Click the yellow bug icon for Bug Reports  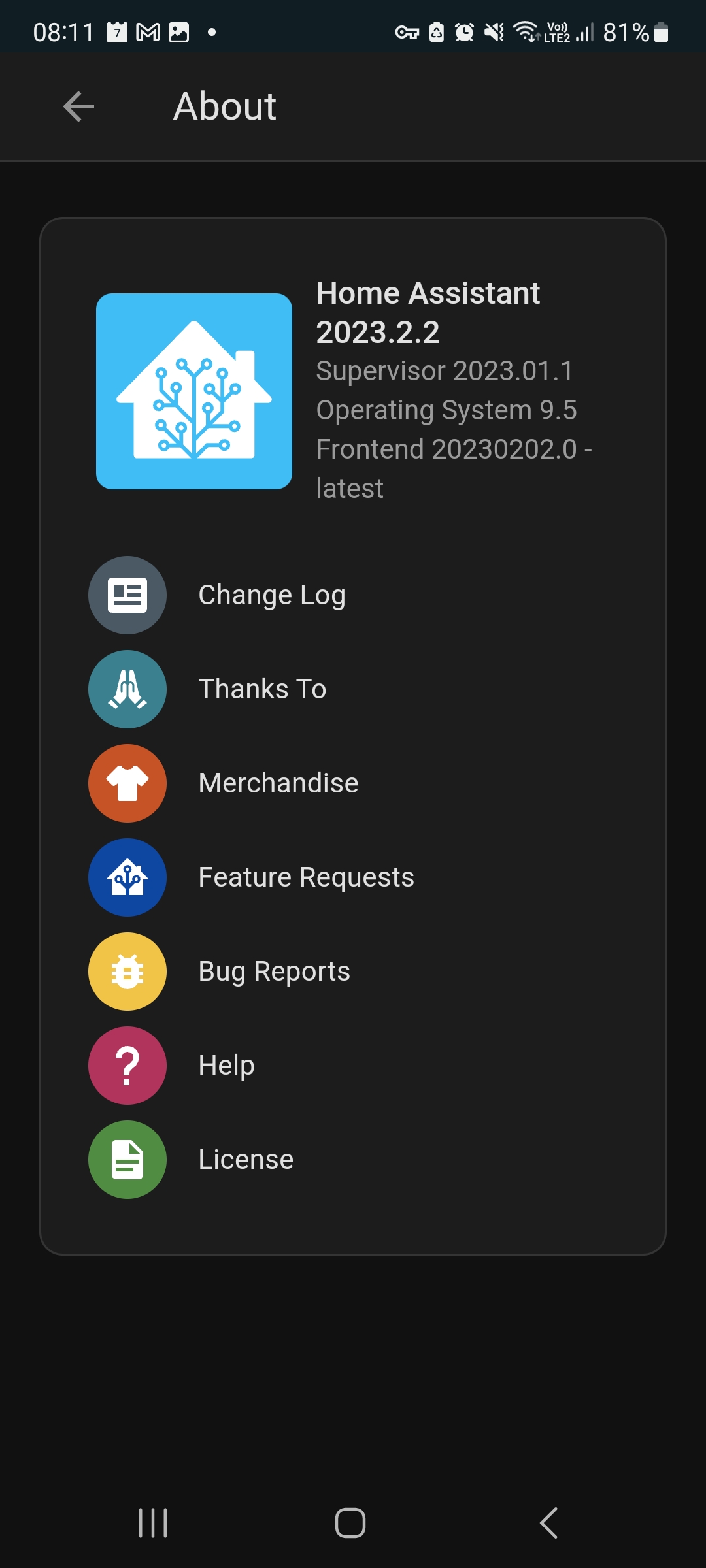pos(127,972)
